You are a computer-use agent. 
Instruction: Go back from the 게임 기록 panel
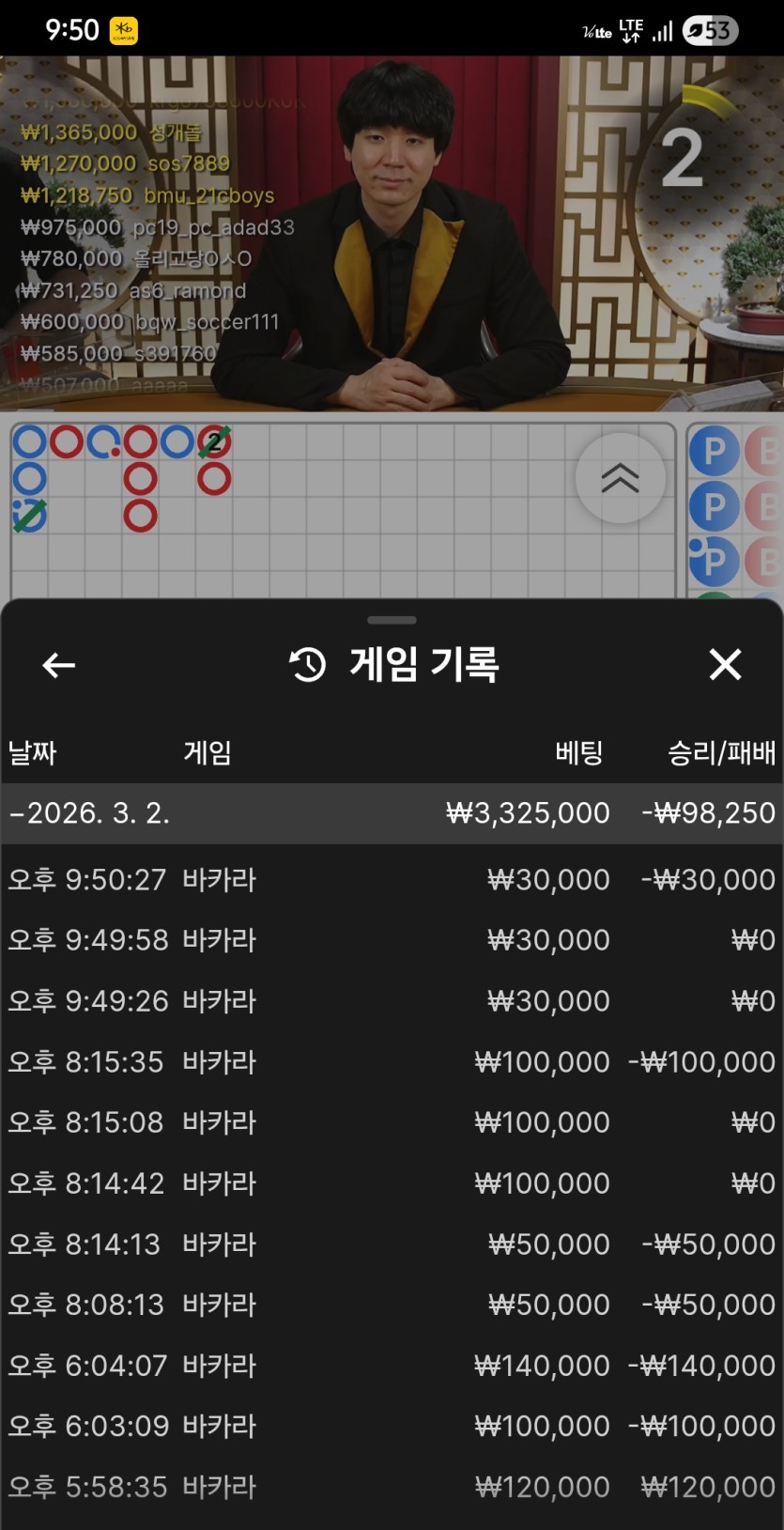pos(58,665)
